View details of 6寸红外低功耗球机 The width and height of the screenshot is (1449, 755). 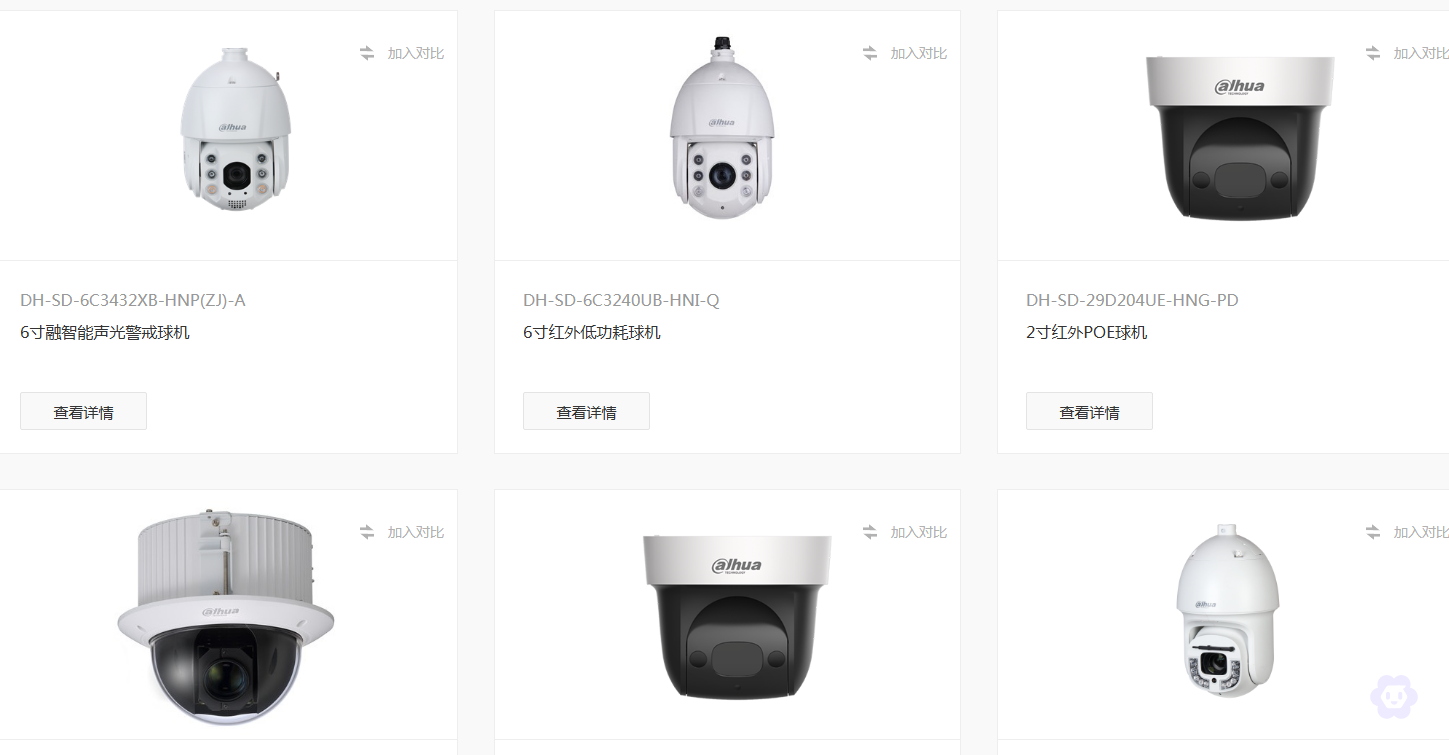coord(586,411)
